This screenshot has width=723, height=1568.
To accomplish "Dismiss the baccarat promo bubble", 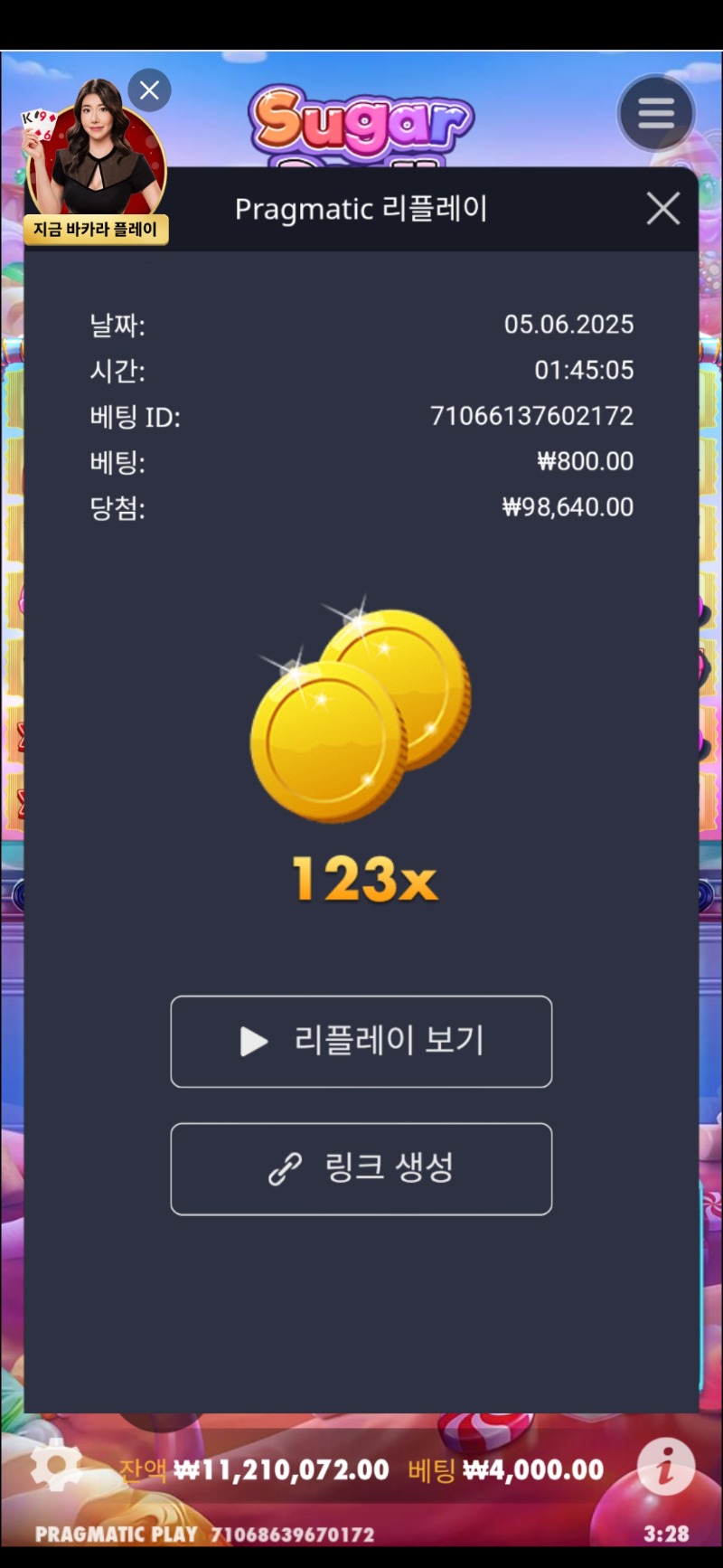I will click(x=149, y=90).
